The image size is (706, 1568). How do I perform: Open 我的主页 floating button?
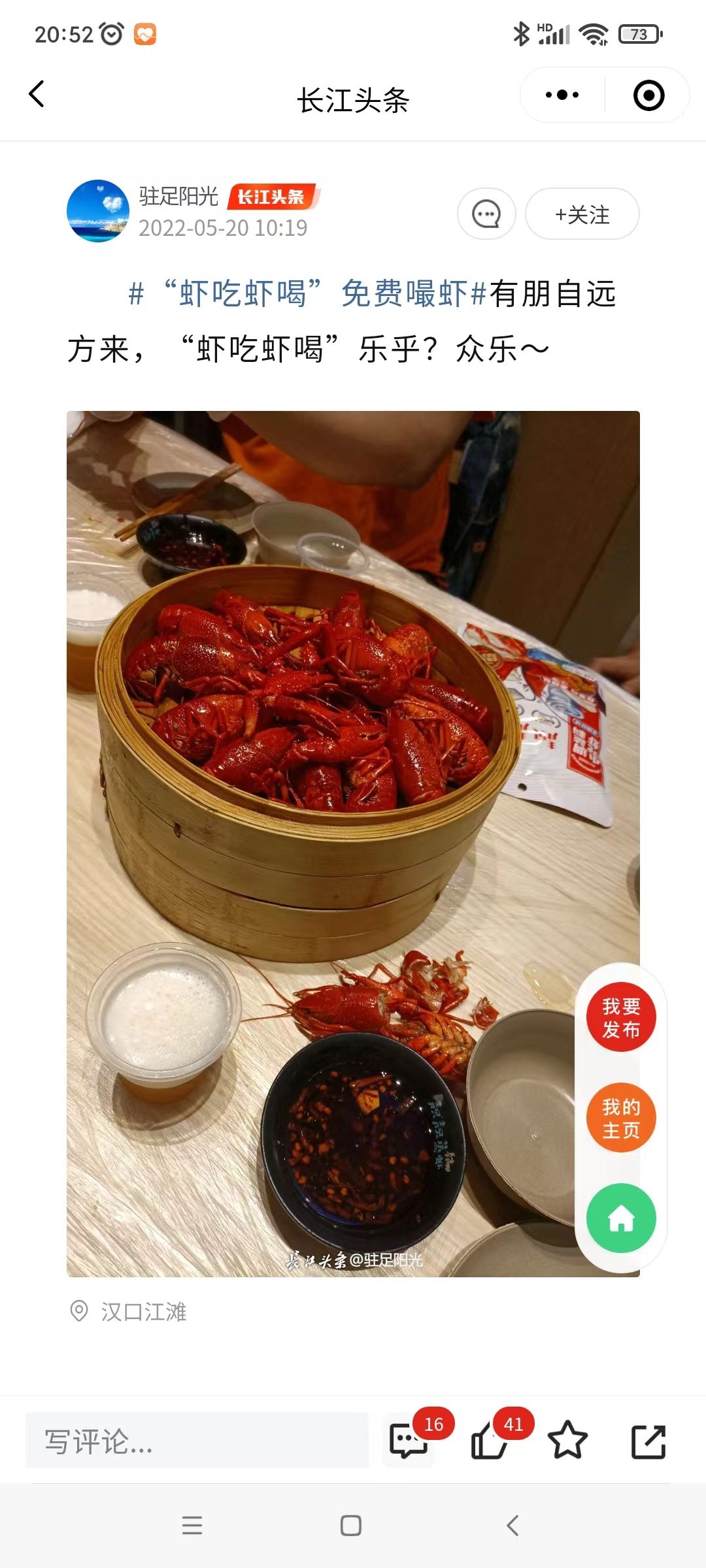[620, 1118]
